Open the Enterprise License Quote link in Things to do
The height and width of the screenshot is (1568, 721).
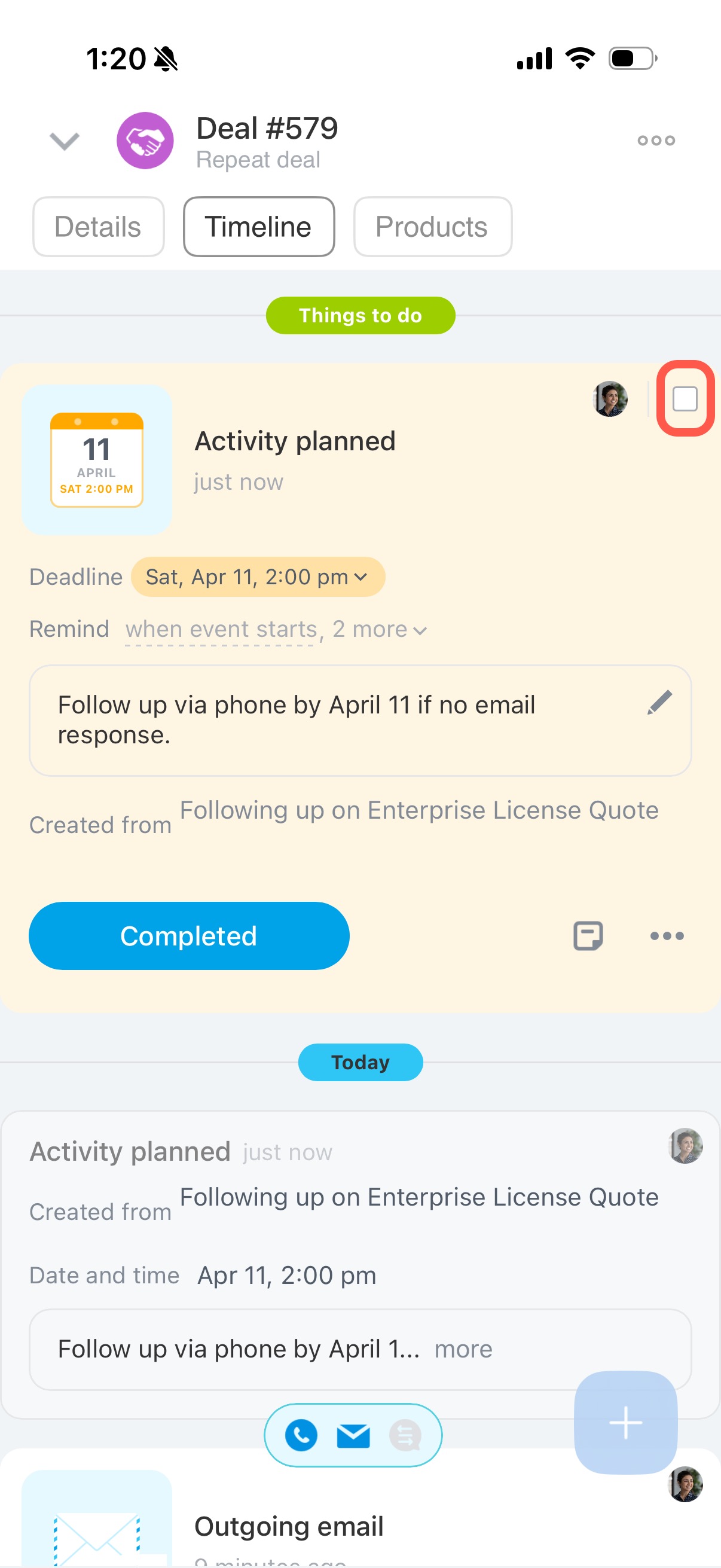pyautogui.click(x=418, y=810)
